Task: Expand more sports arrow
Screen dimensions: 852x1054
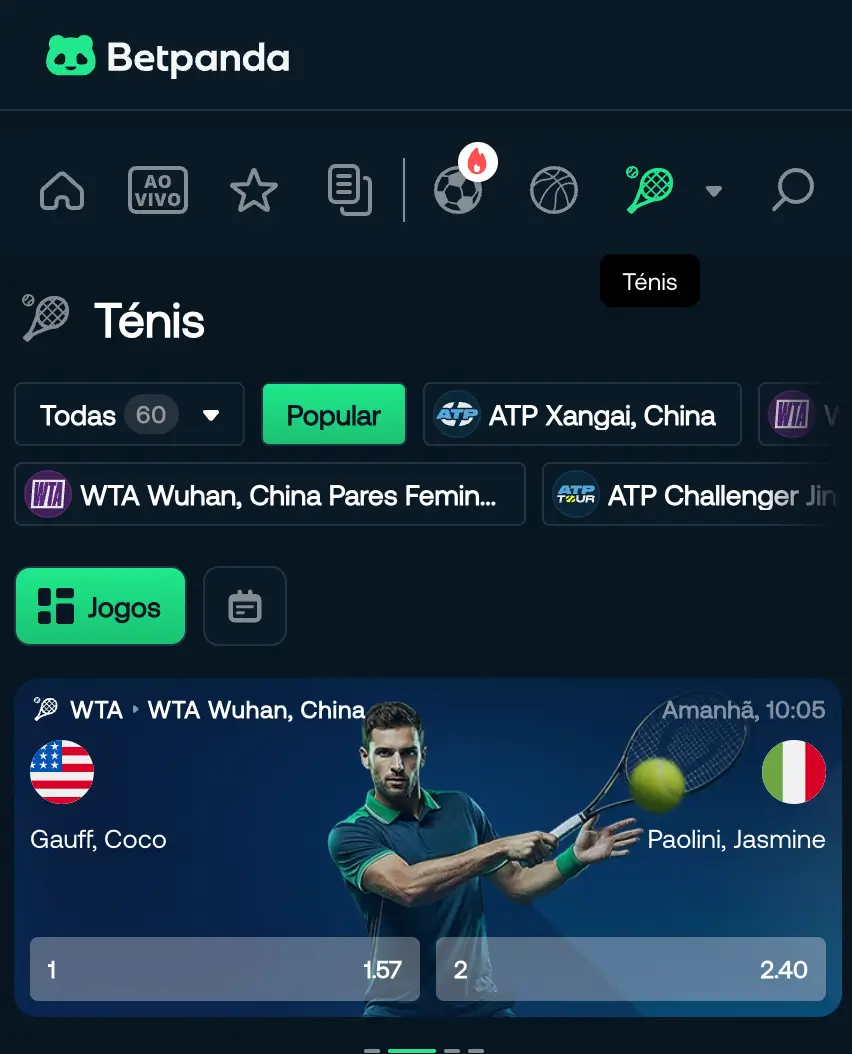Action: pyautogui.click(x=713, y=190)
